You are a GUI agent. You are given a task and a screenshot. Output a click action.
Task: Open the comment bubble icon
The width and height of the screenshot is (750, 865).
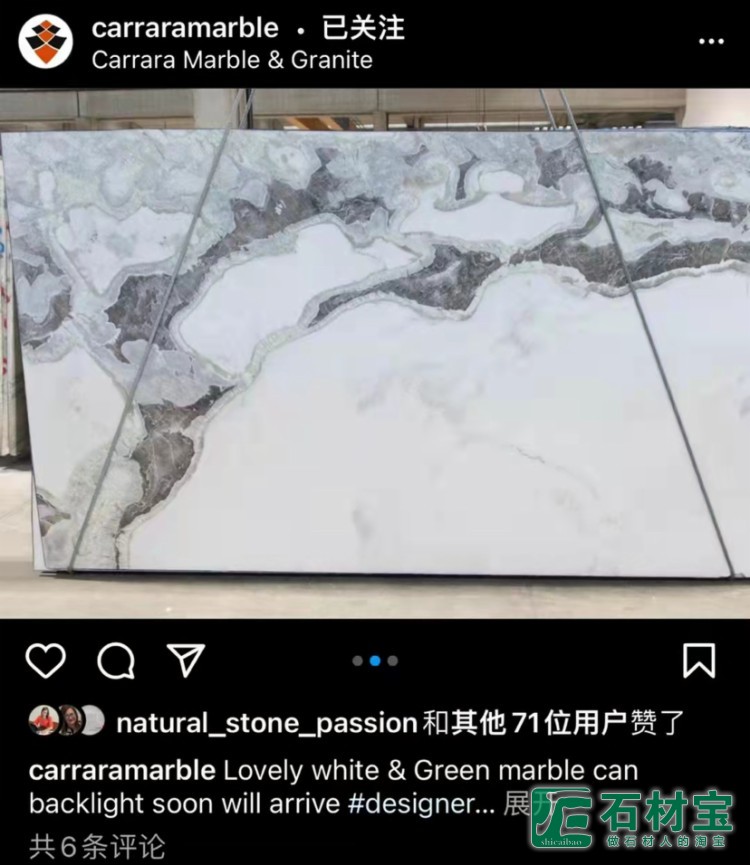[116, 661]
